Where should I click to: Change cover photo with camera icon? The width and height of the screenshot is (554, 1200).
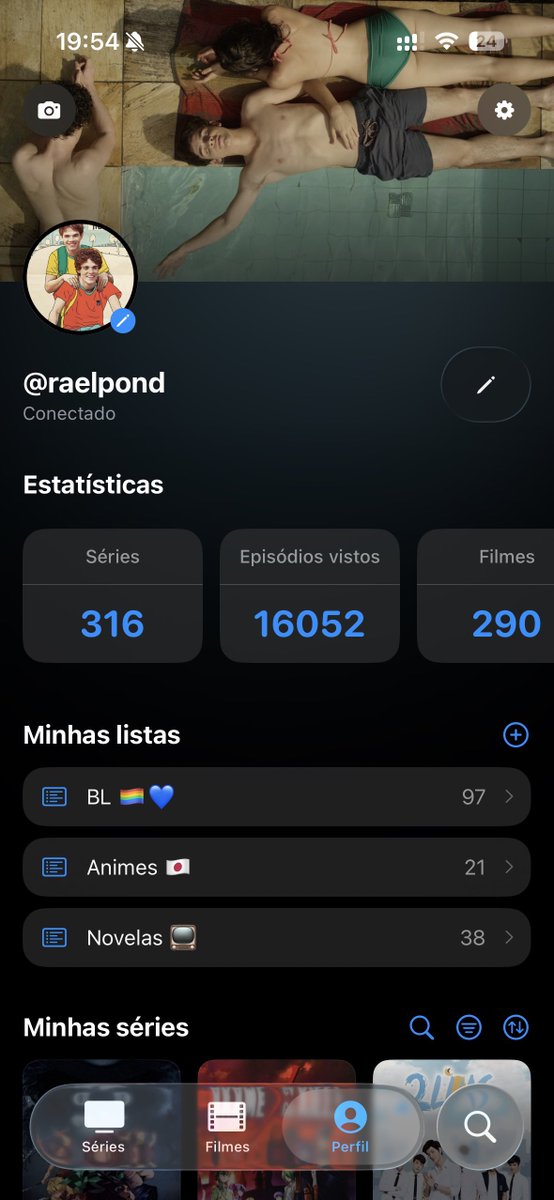coord(49,110)
